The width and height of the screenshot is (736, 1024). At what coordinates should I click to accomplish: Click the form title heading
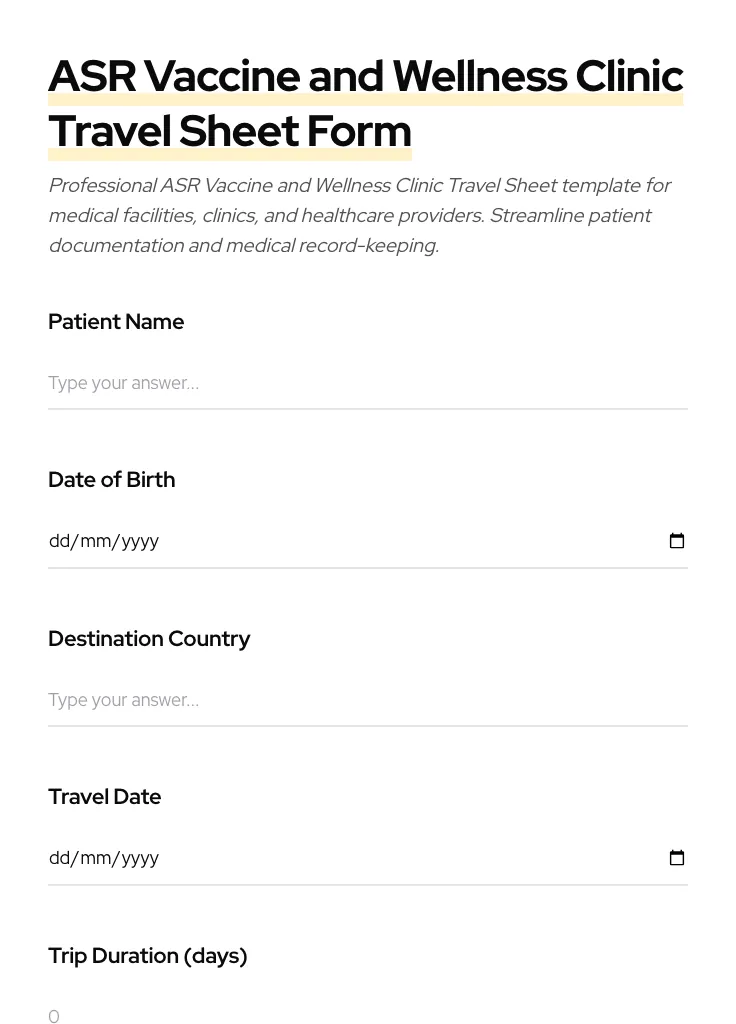[366, 103]
